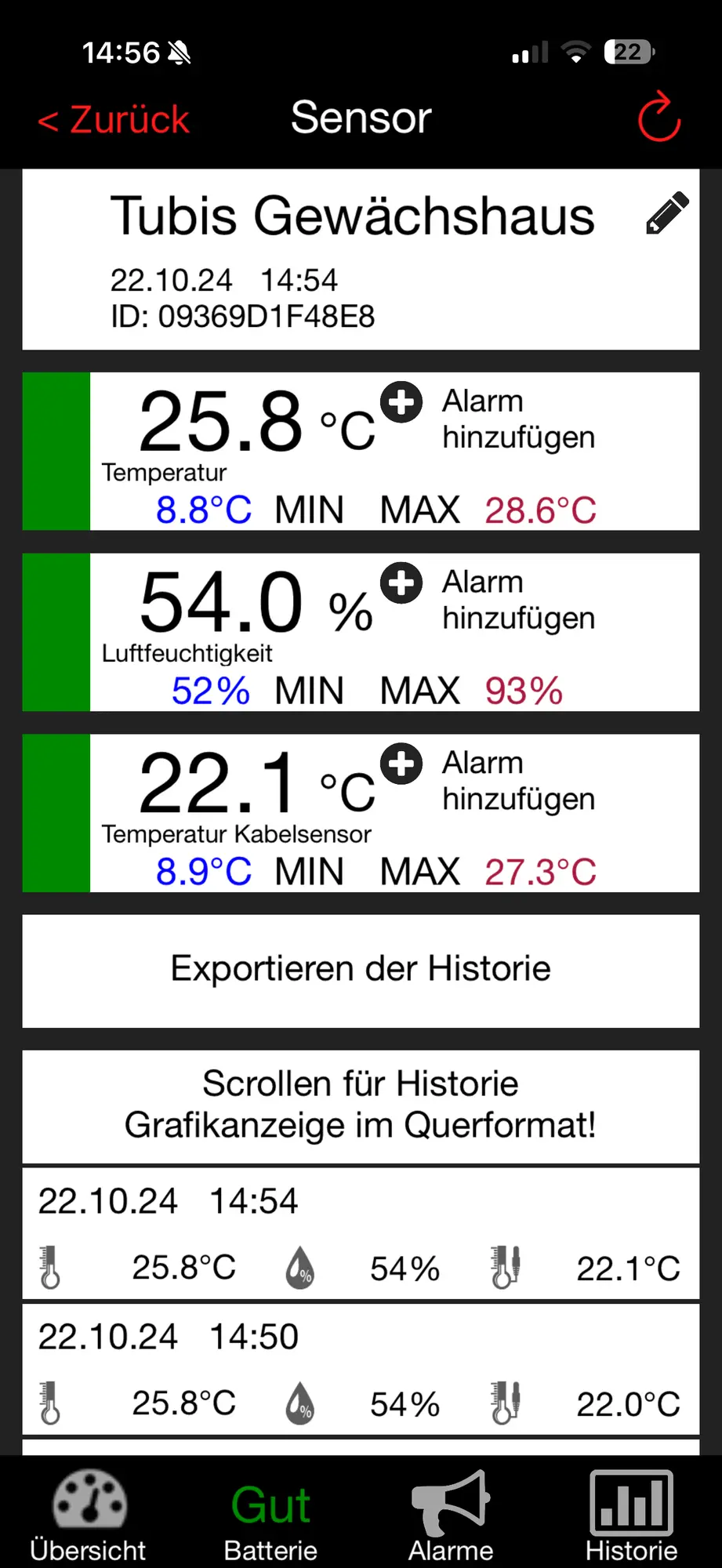Tap Exportieren der Historie
Viewport: 722px width, 1568px height.
click(361, 970)
